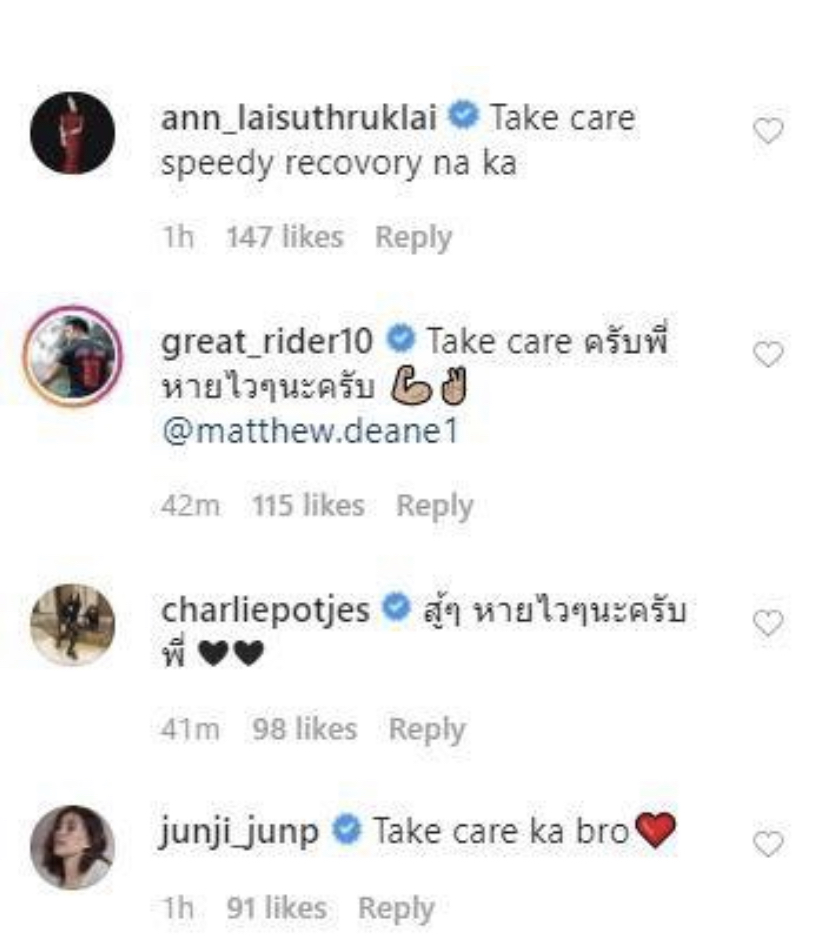The height and width of the screenshot is (950, 828).
Task: Like junji_junp's comment
Action: 767,845
